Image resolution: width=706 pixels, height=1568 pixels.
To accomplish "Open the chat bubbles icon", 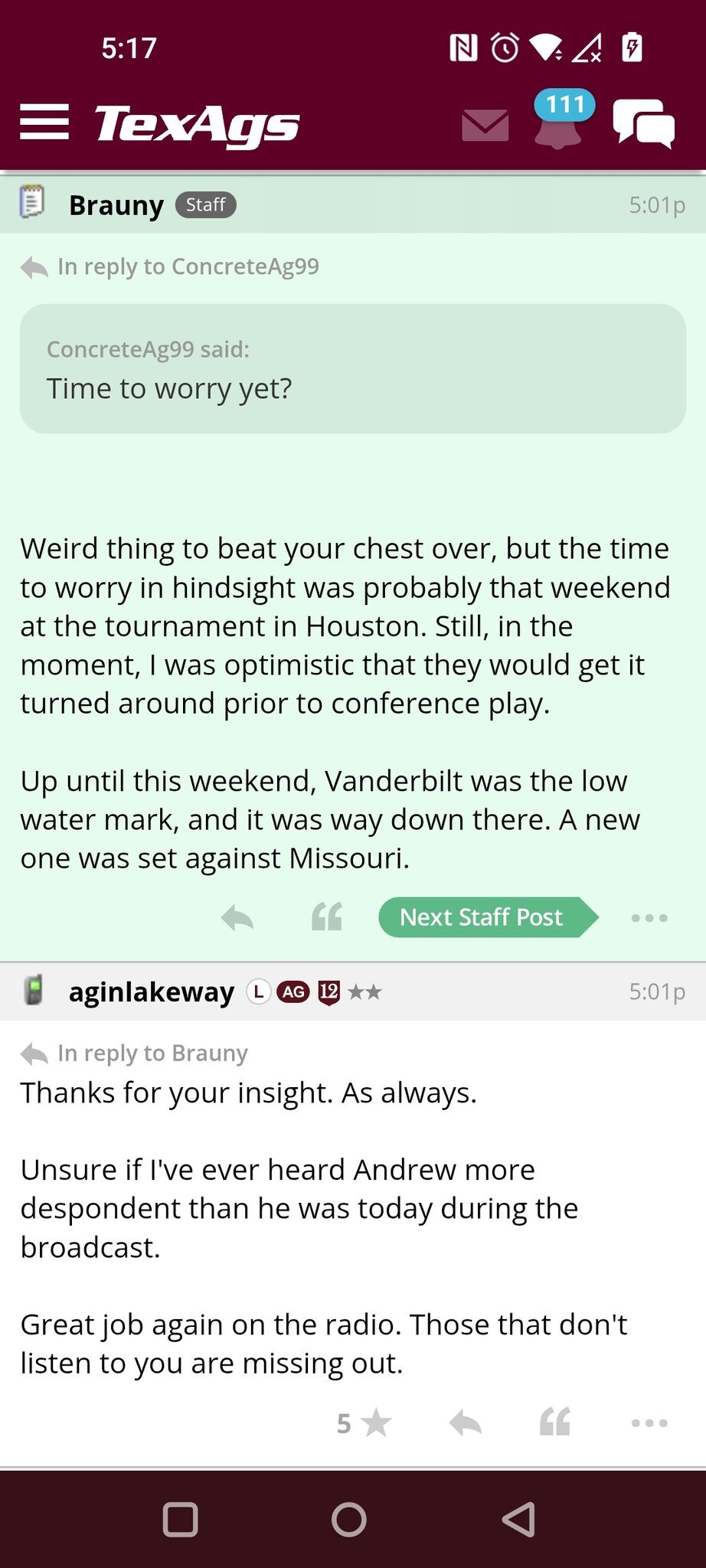I will tap(644, 122).
